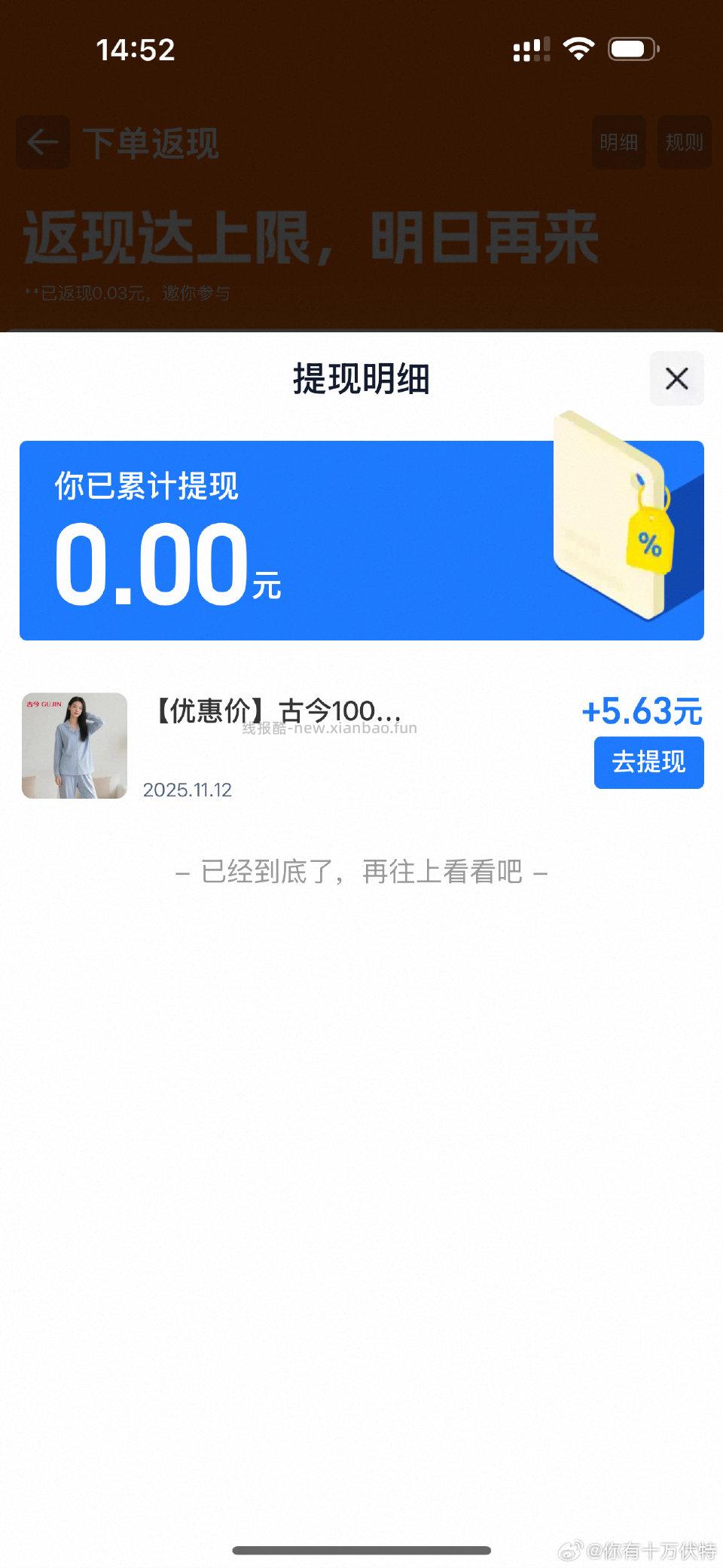
Task: Open the 规则 menu item
Action: coord(685,142)
